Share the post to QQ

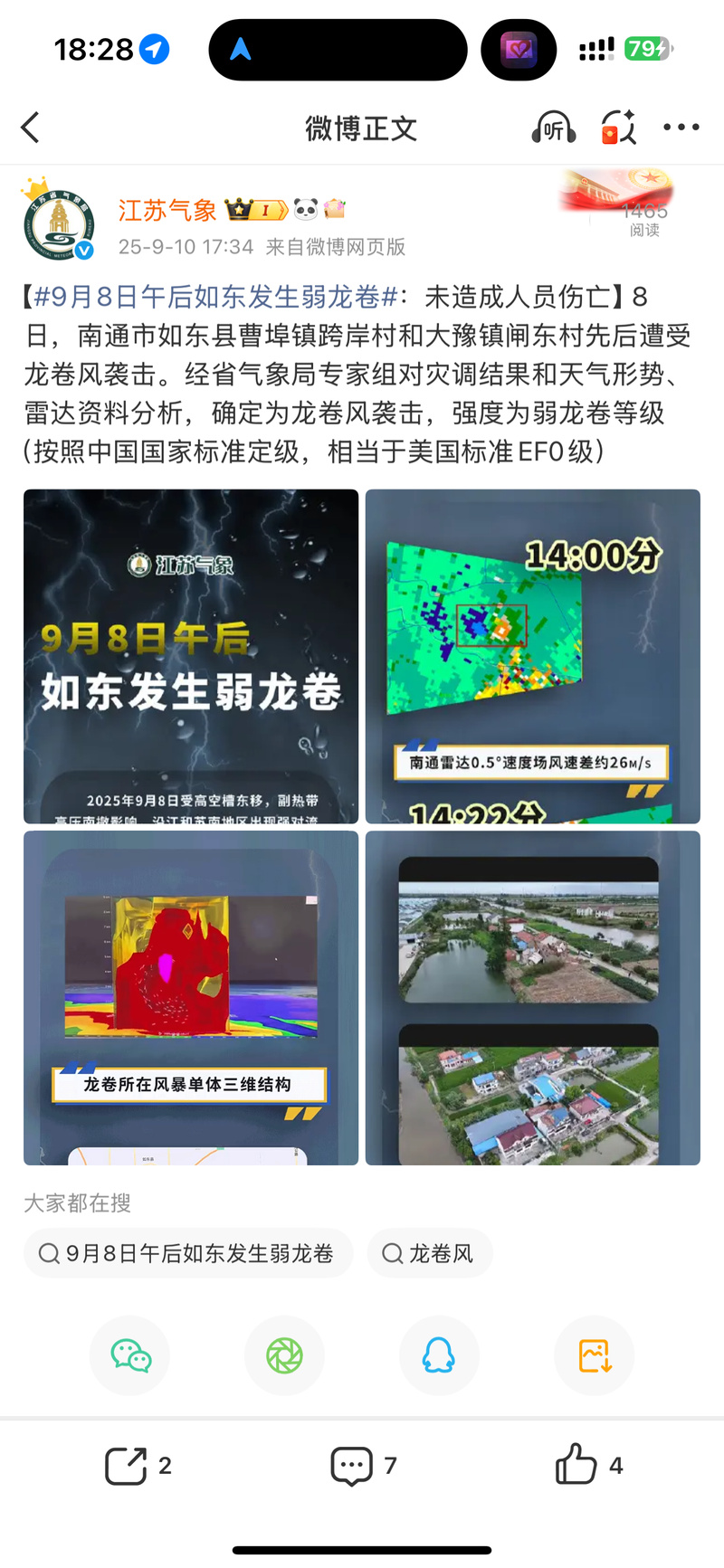(x=439, y=1355)
